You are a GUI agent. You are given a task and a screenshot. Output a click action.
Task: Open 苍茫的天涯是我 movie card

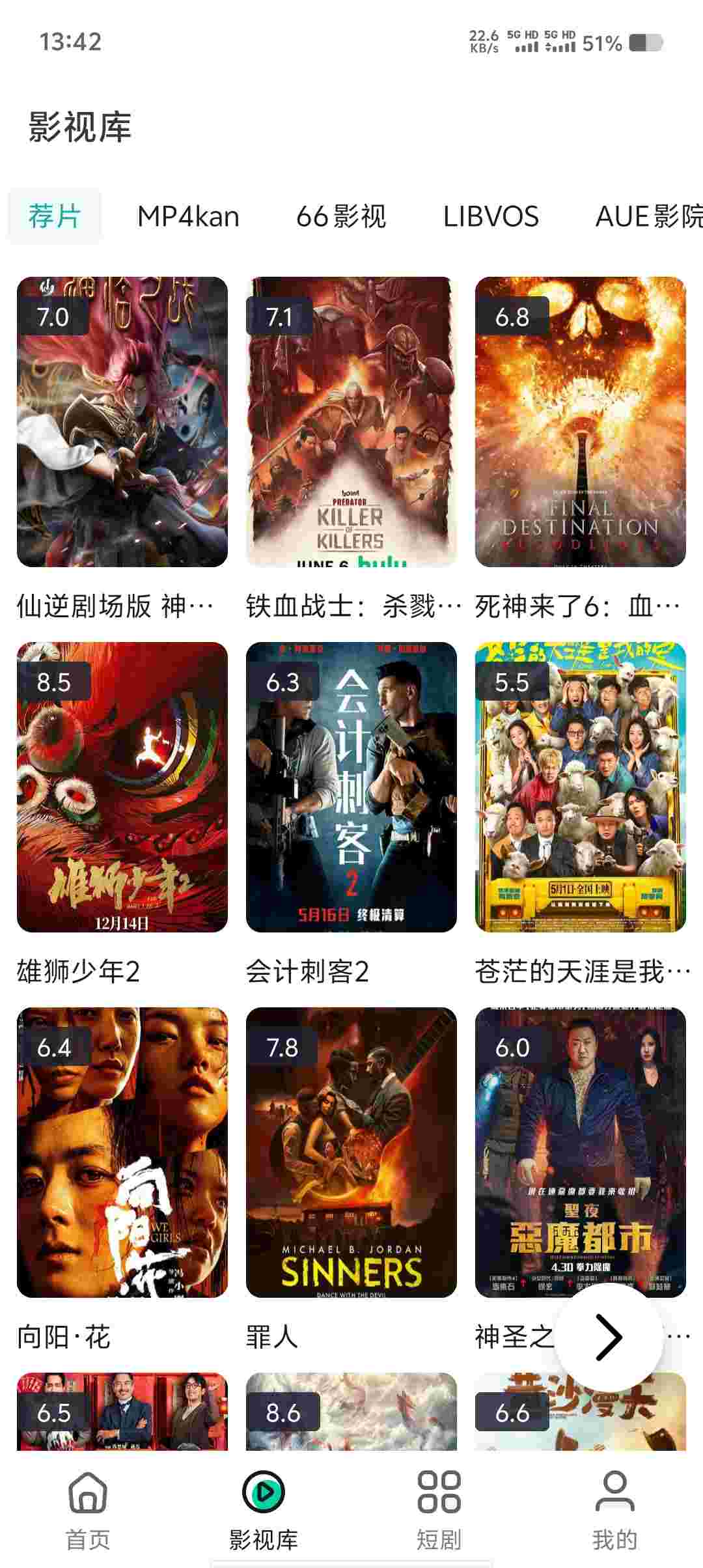(x=581, y=787)
